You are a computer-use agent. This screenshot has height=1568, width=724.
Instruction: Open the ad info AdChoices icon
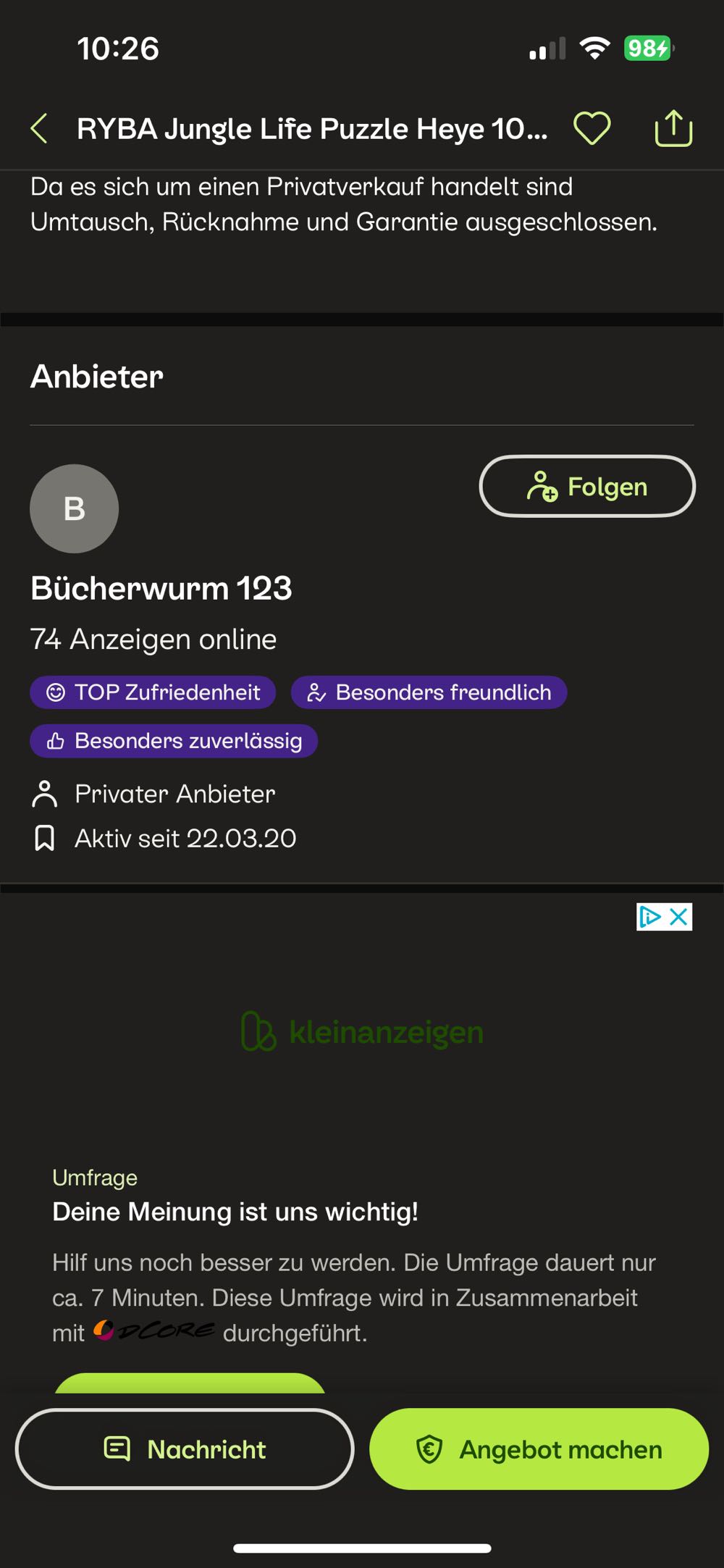click(x=649, y=917)
